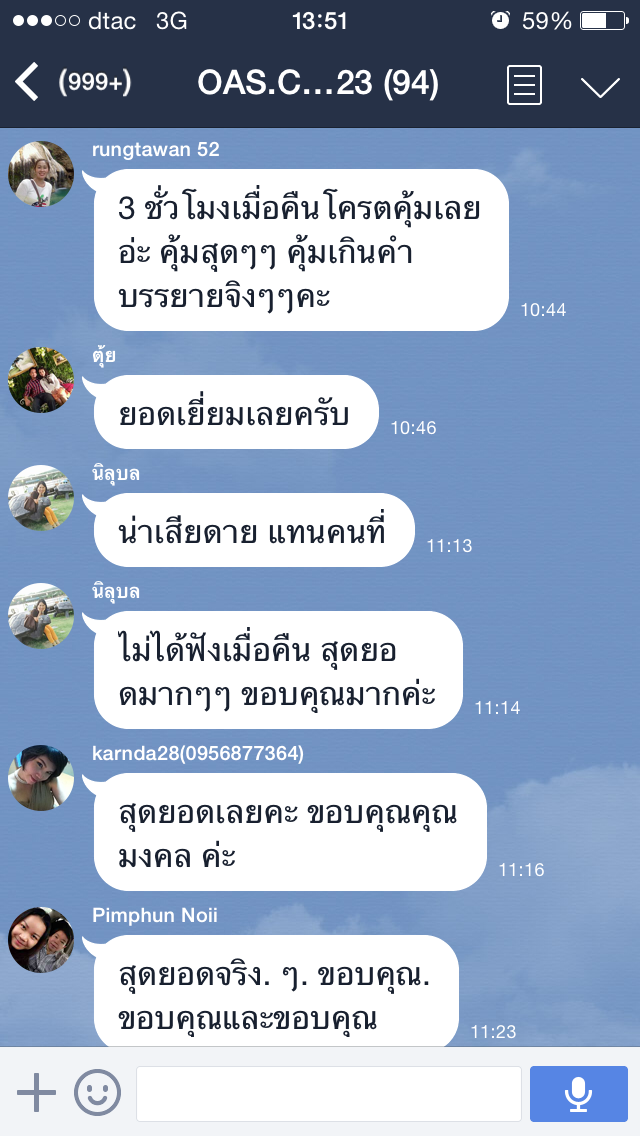Focus the message text field

click(329, 1093)
